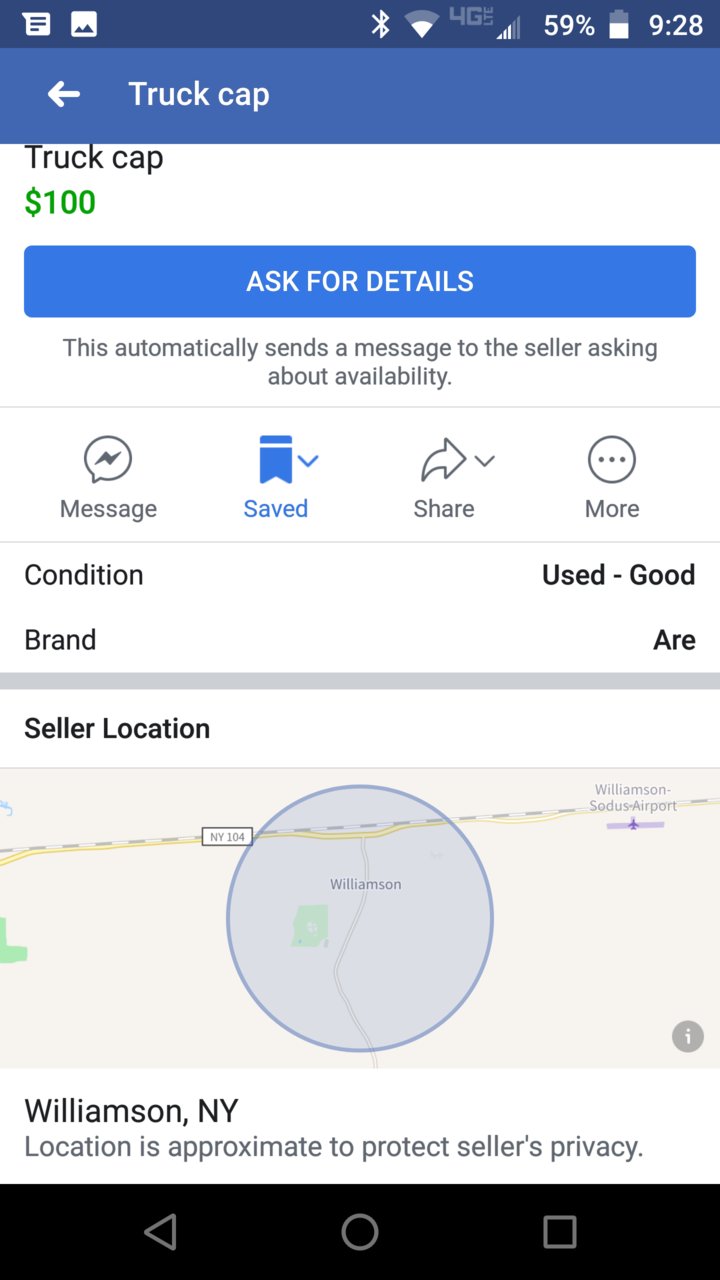The image size is (720, 1280).
Task: Share this truck cap listing
Action: (x=445, y=478)
